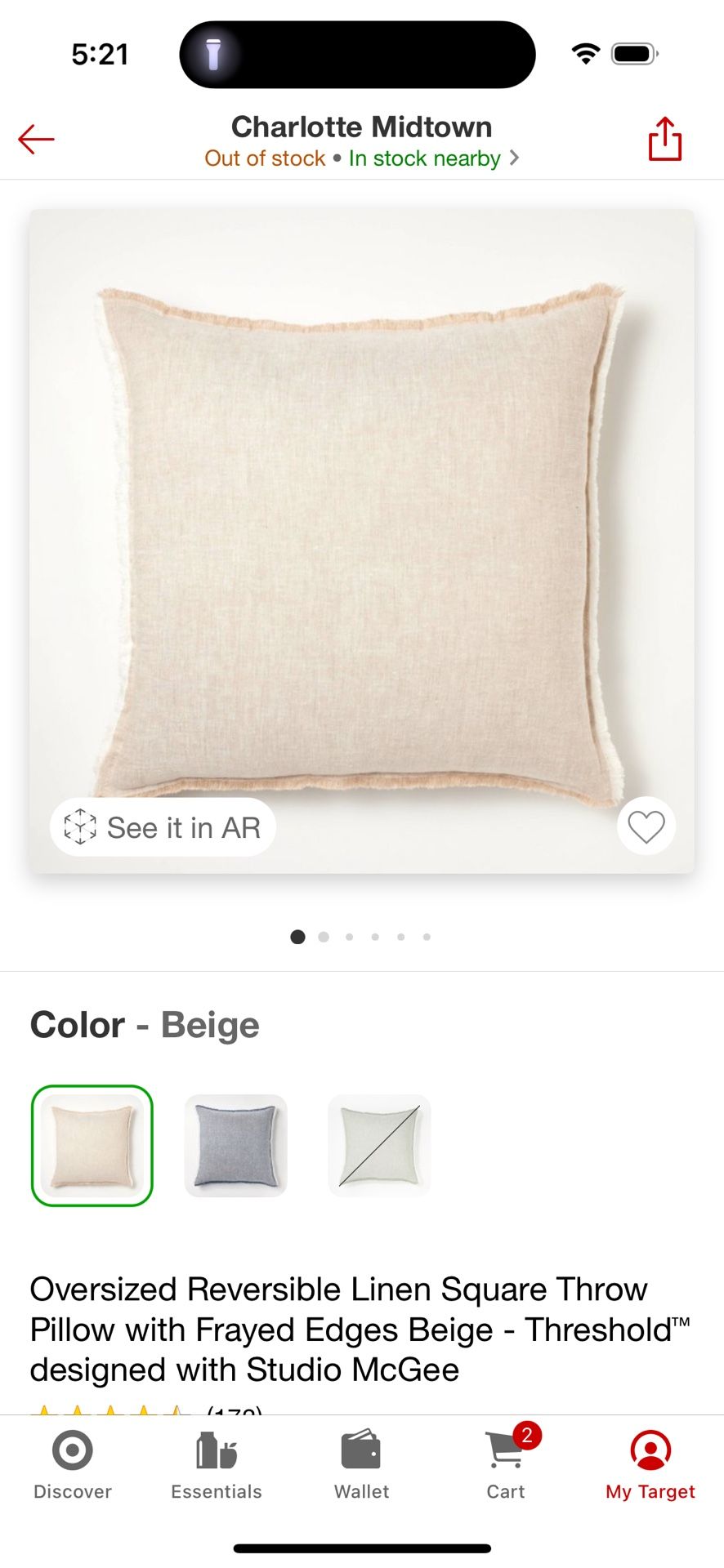Viewport: 724px width, 1568px height.
Task: Select the Beige color swatch
Action: pyautogui.click(x=92, y=1146)
